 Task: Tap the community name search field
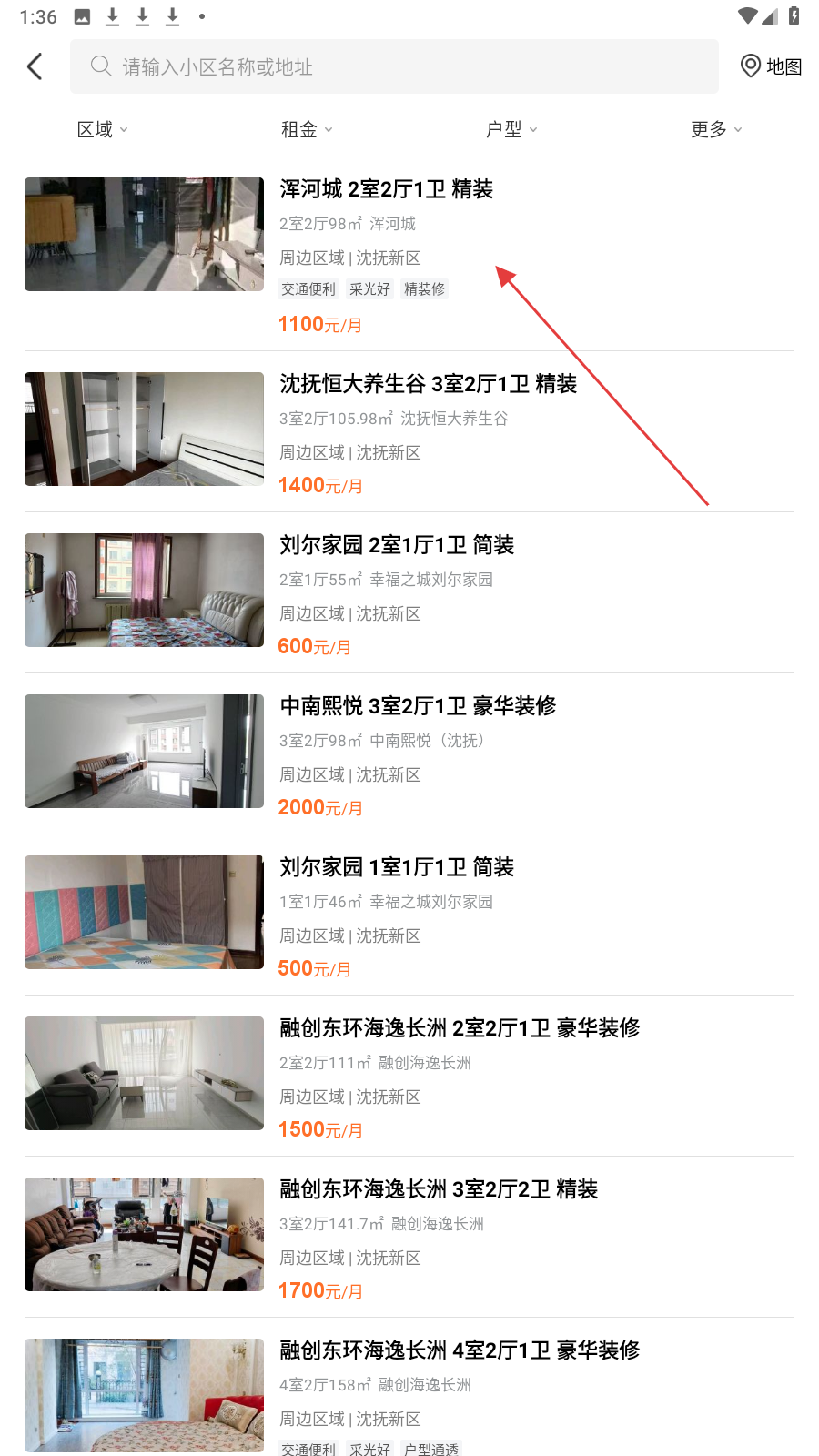click(394, 66)
